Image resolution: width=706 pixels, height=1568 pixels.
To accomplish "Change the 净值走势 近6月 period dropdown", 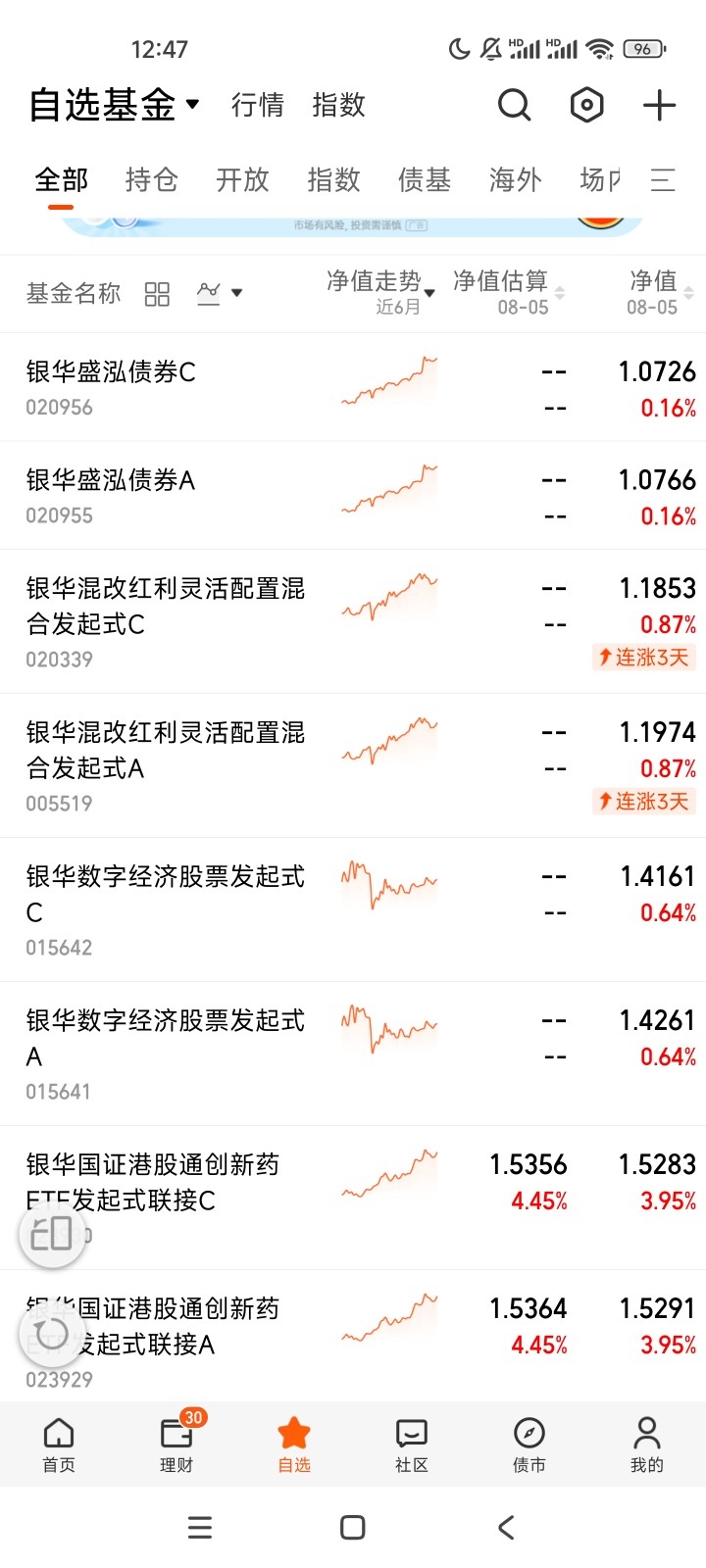I will [x=380, y=293].
